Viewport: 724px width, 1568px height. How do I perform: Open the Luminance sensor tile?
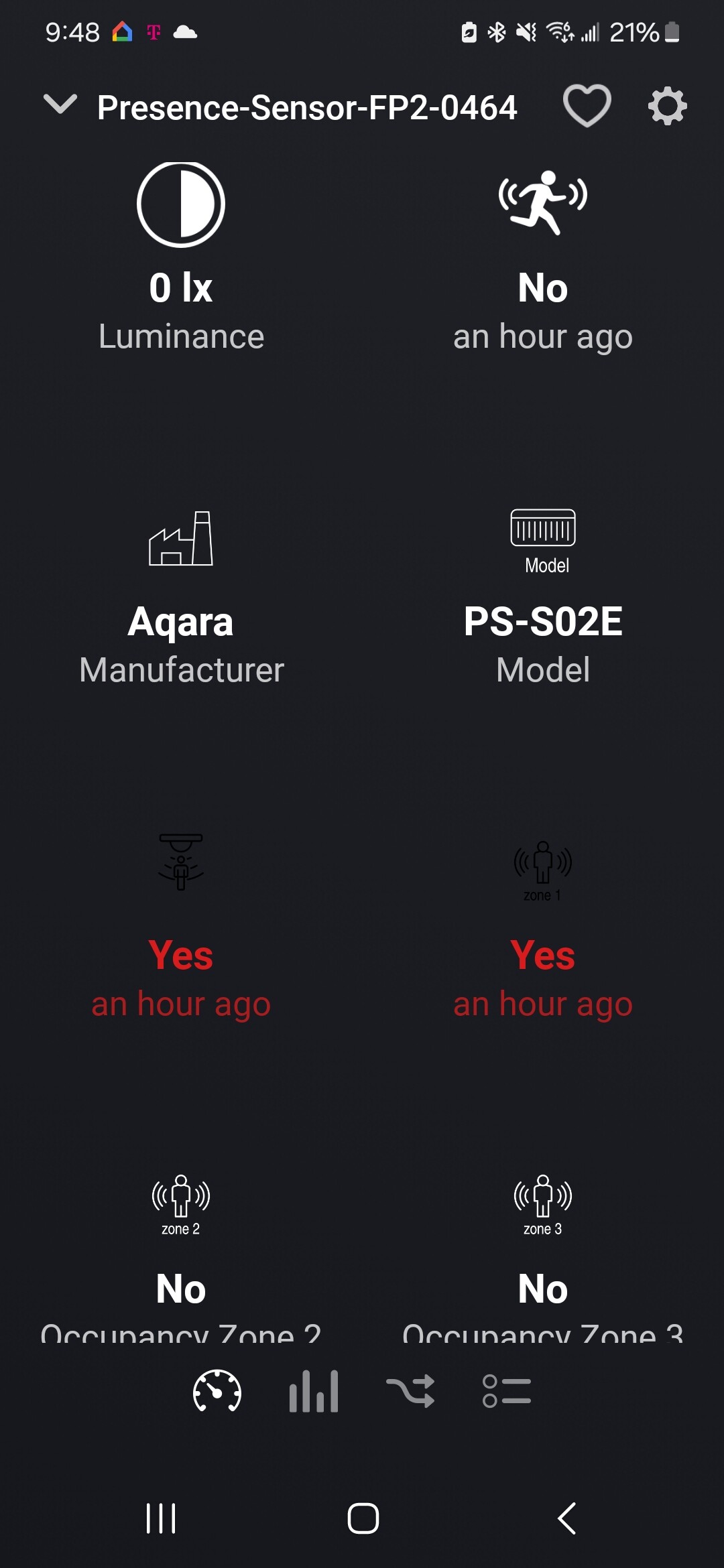coord(181,258)
